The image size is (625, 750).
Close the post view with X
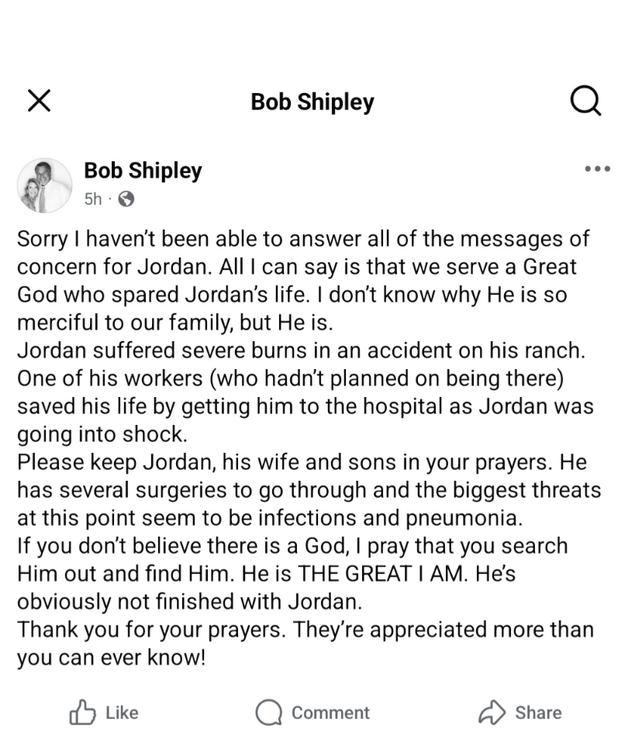(38, 100)
